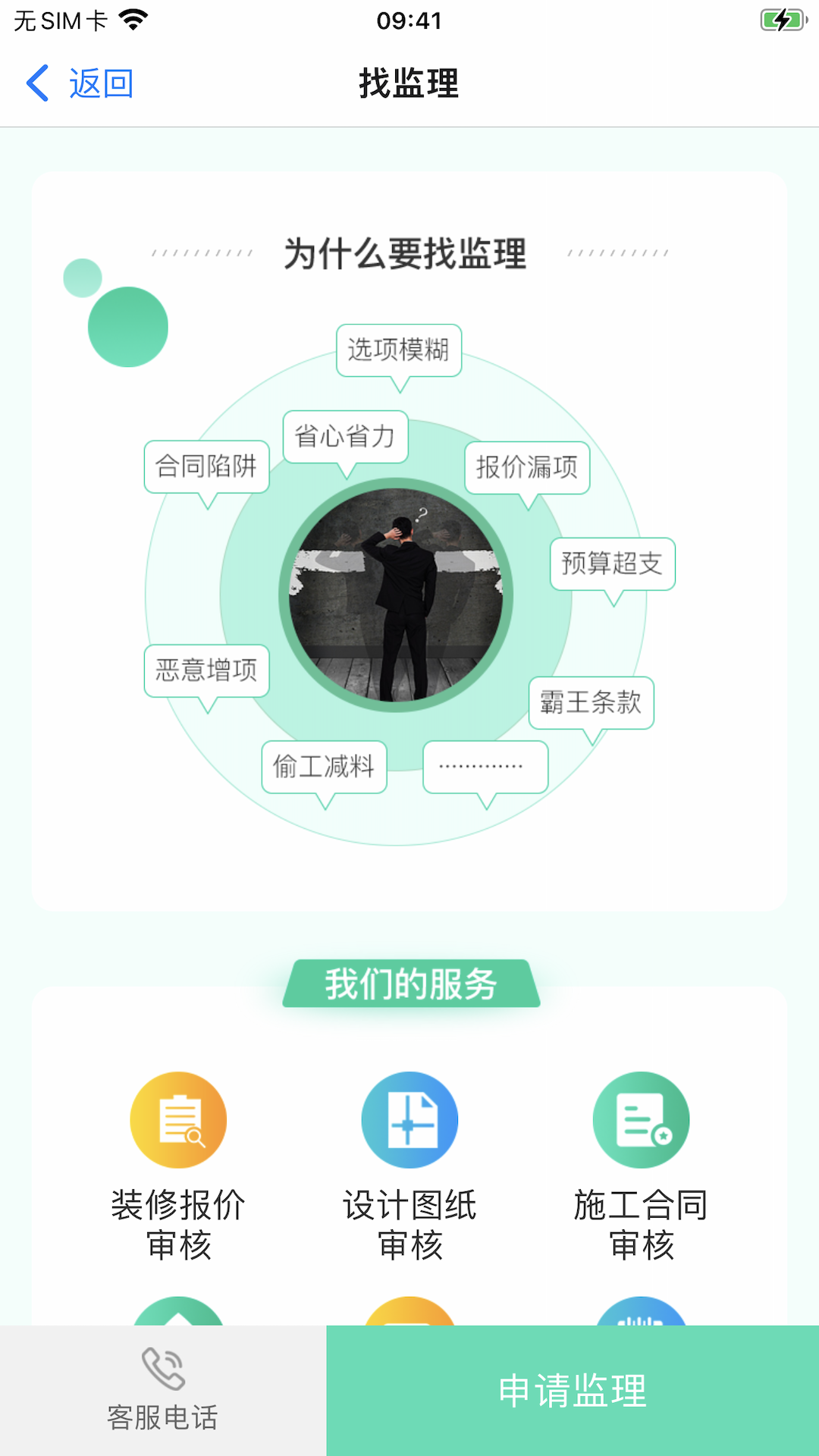Viewport: 819px width, 1456px height.
Task: Tap the center photo of the puzzled man
Action: (398, 595)
